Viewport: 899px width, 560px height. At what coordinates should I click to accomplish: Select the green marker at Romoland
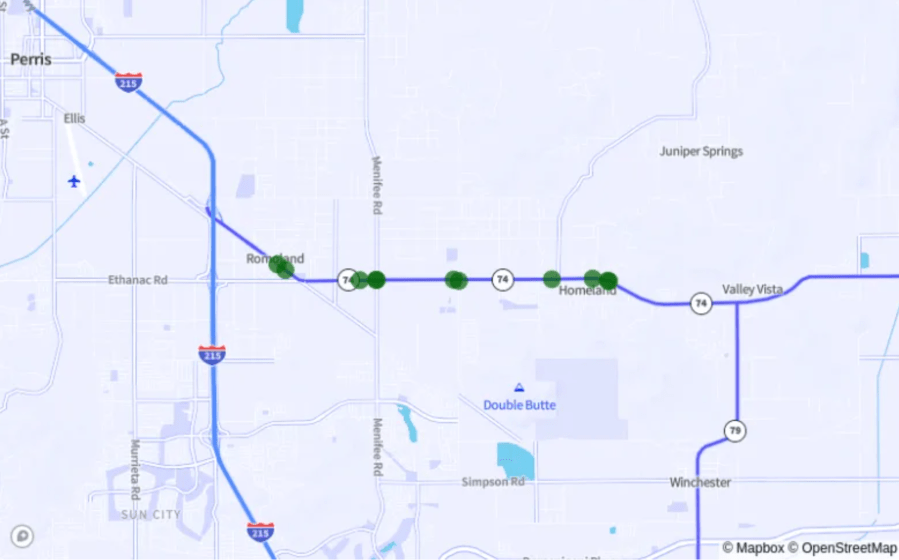pyautogui.click(x=284, y=268)
